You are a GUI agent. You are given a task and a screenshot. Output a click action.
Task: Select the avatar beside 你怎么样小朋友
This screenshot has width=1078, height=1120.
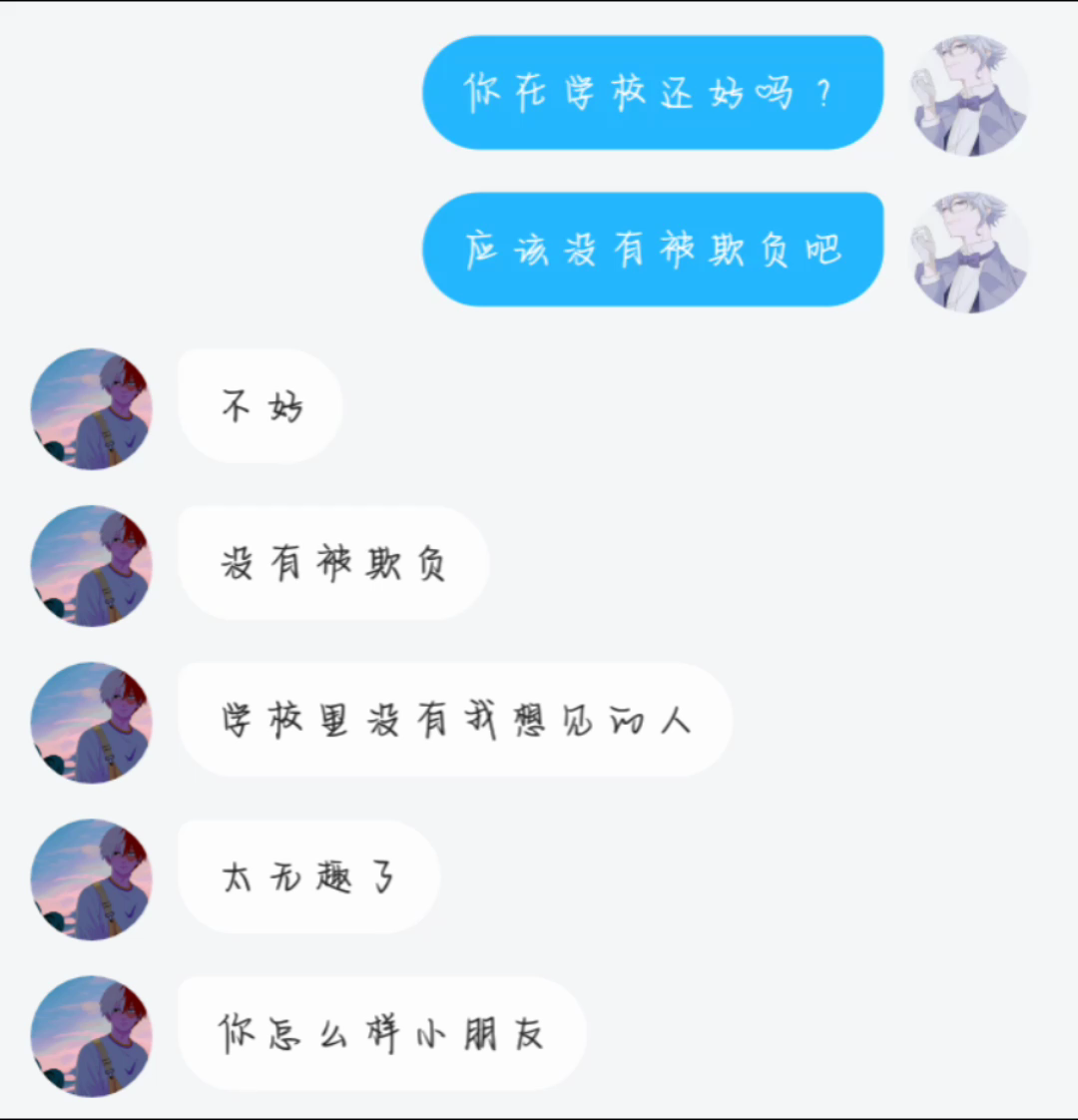coord(92,1036)
